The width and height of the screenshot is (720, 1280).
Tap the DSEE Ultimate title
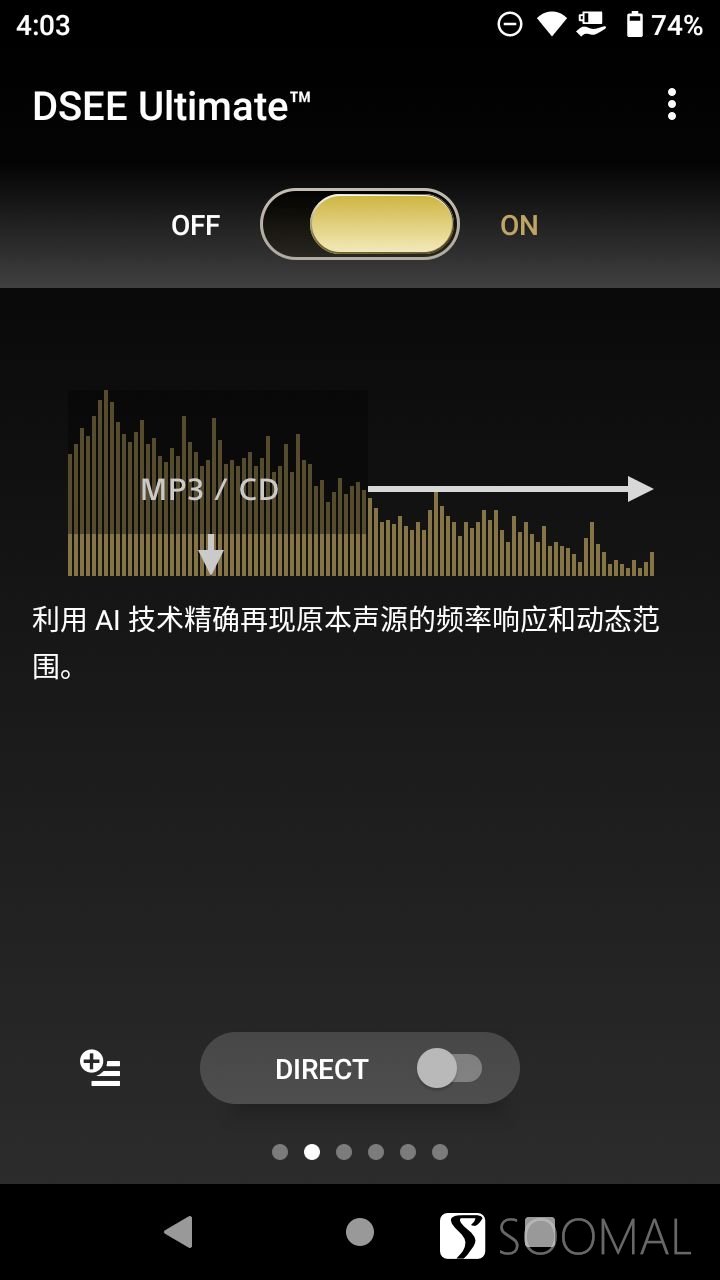tap(172, 105)
